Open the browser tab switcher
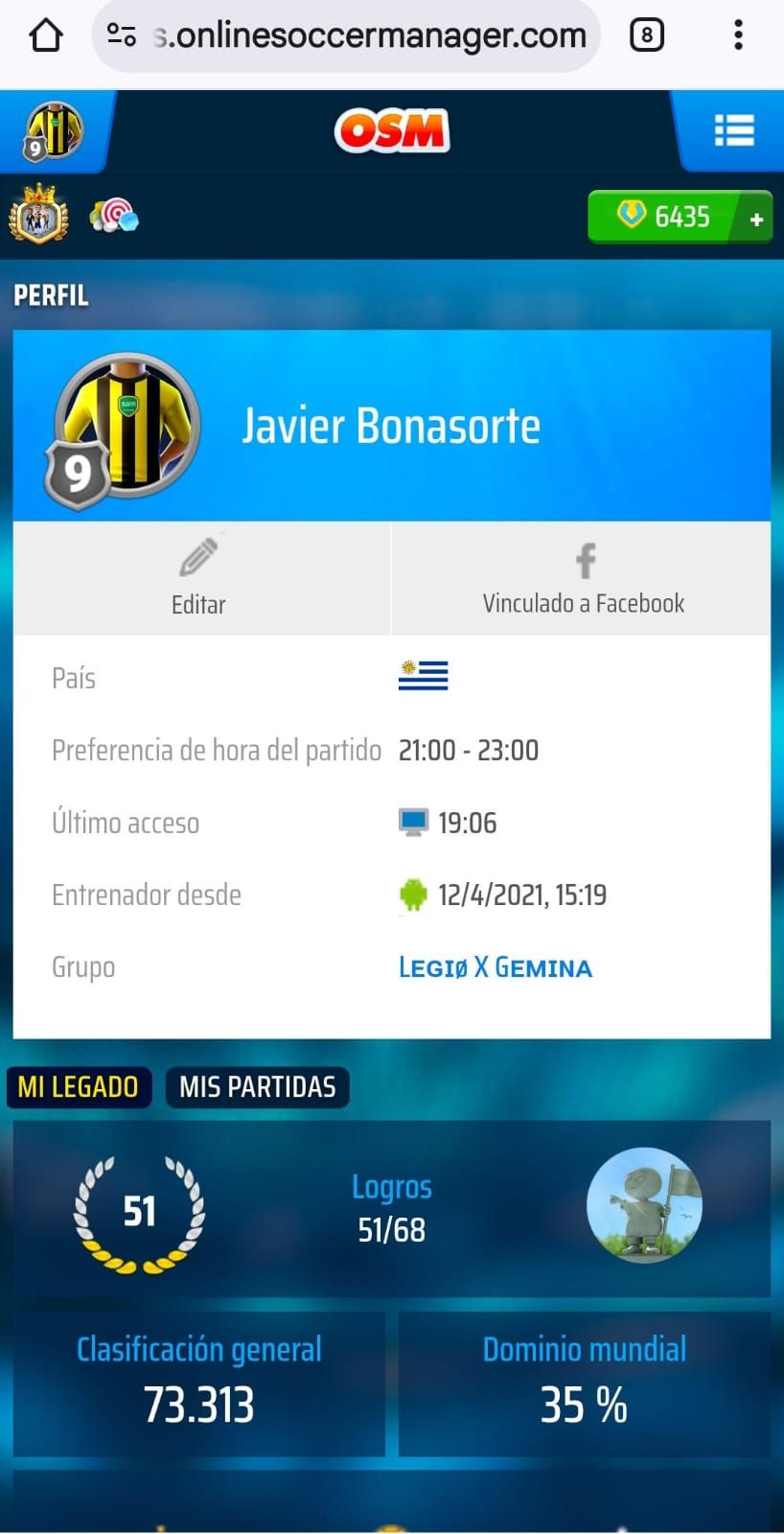The width and height of the screenshot is (784, 1534). click(647, 36)
